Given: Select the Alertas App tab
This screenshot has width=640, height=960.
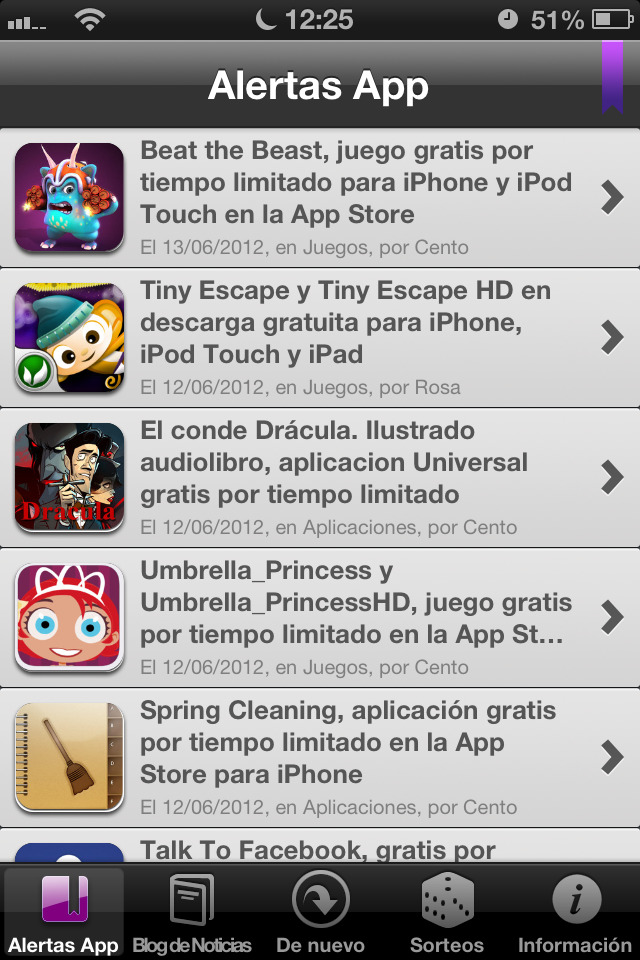Looking at the screenshot, I should pyautogui.click(x=64, y=912).
